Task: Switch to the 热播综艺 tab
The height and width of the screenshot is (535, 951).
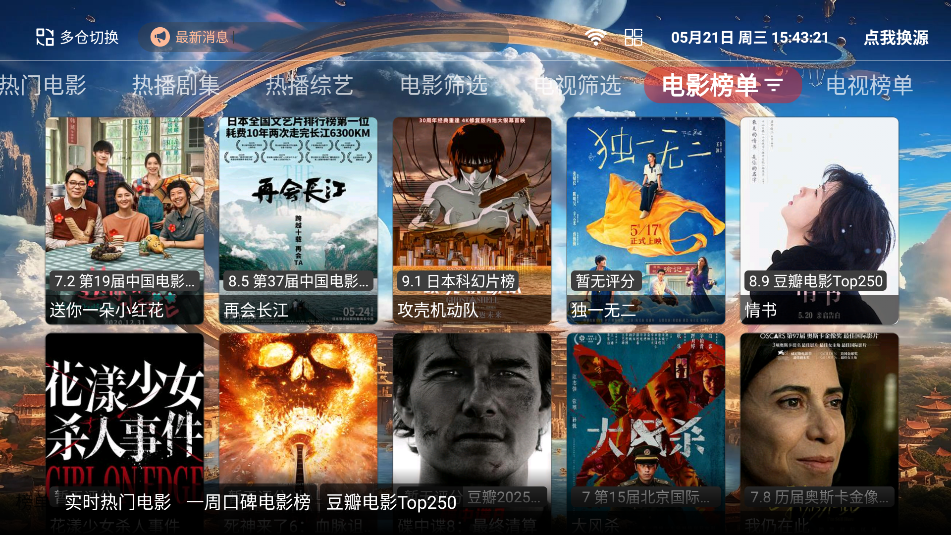Action: click(x=309, y=86)
